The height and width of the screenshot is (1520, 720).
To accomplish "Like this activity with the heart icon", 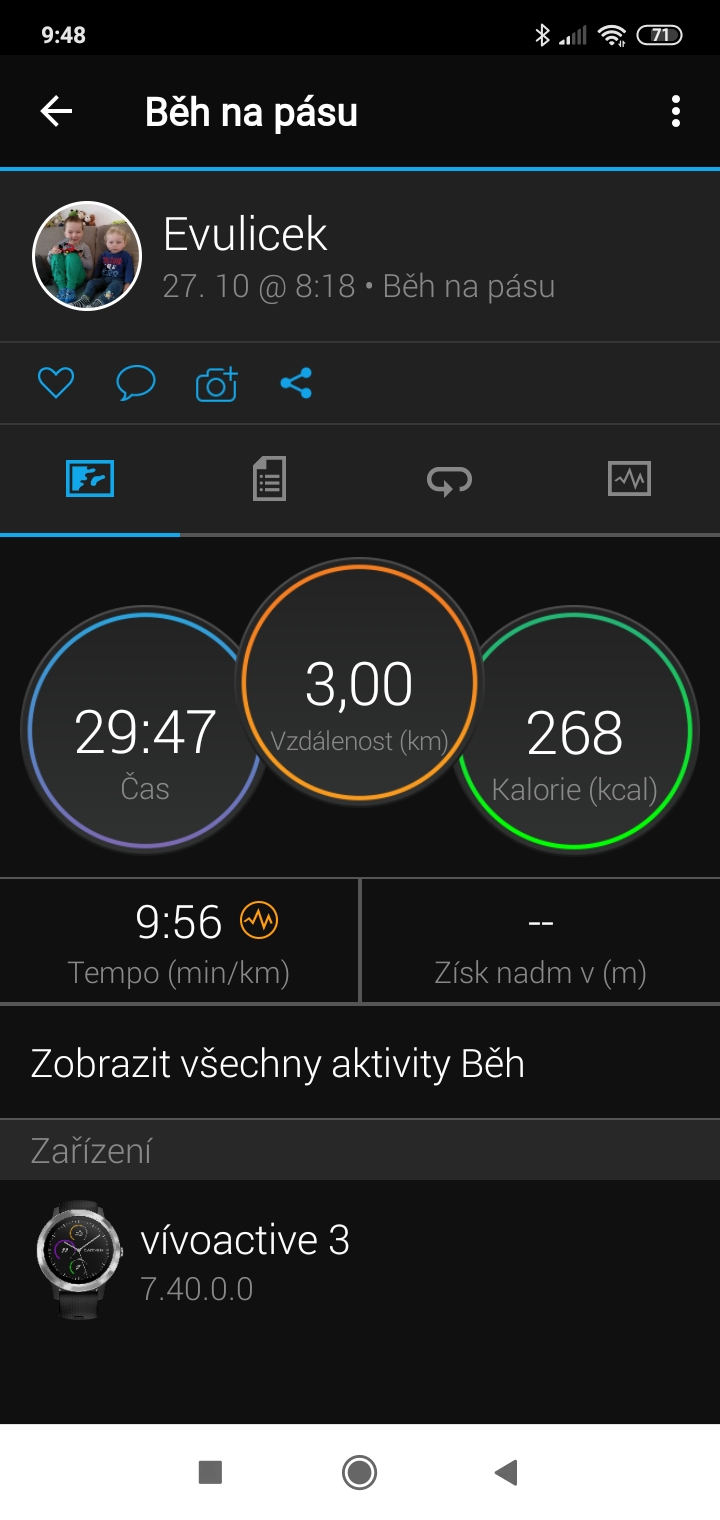I will [56, 383].
